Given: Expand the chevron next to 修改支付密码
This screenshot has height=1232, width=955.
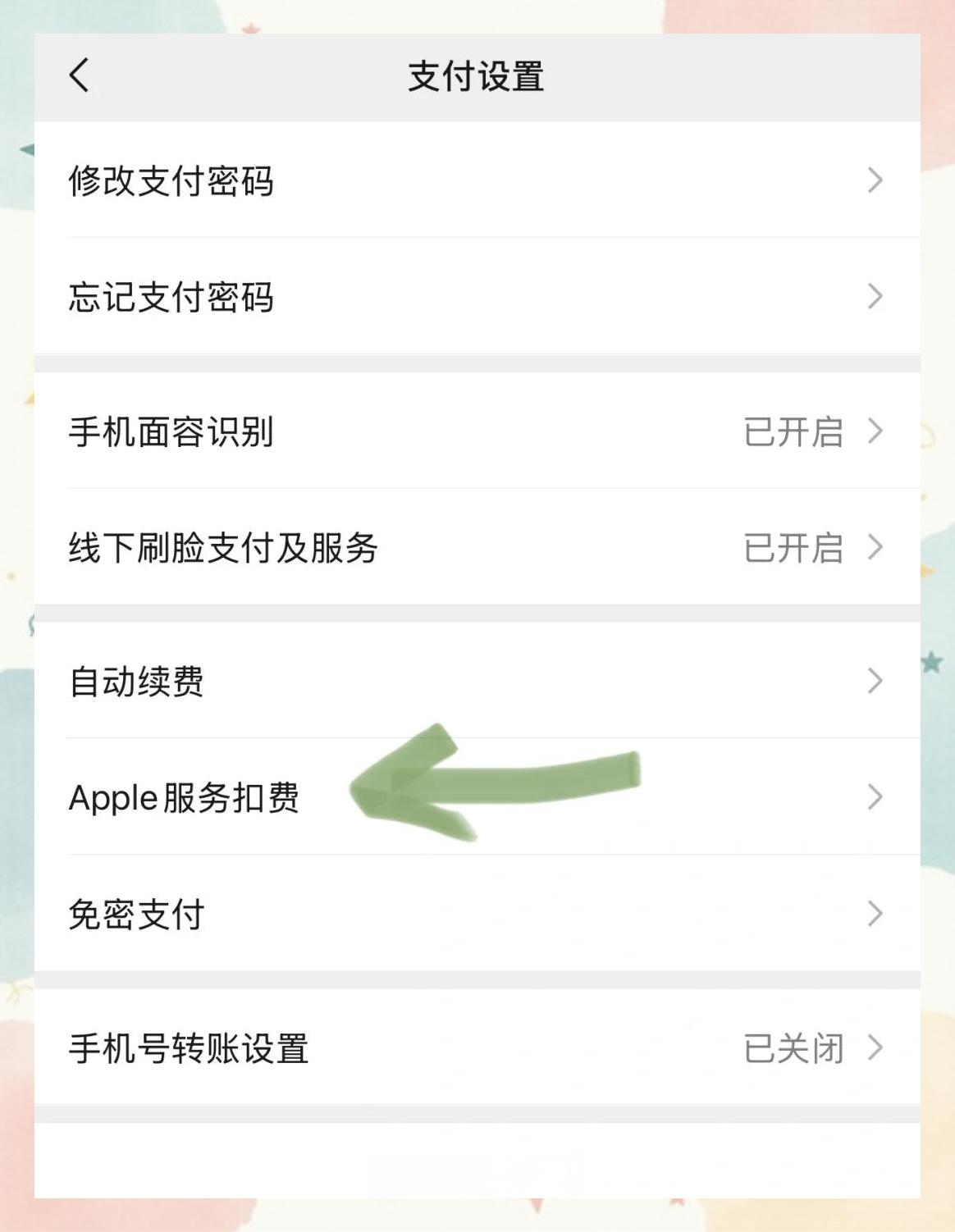Looking at the screenshot, I should point(874,180).
